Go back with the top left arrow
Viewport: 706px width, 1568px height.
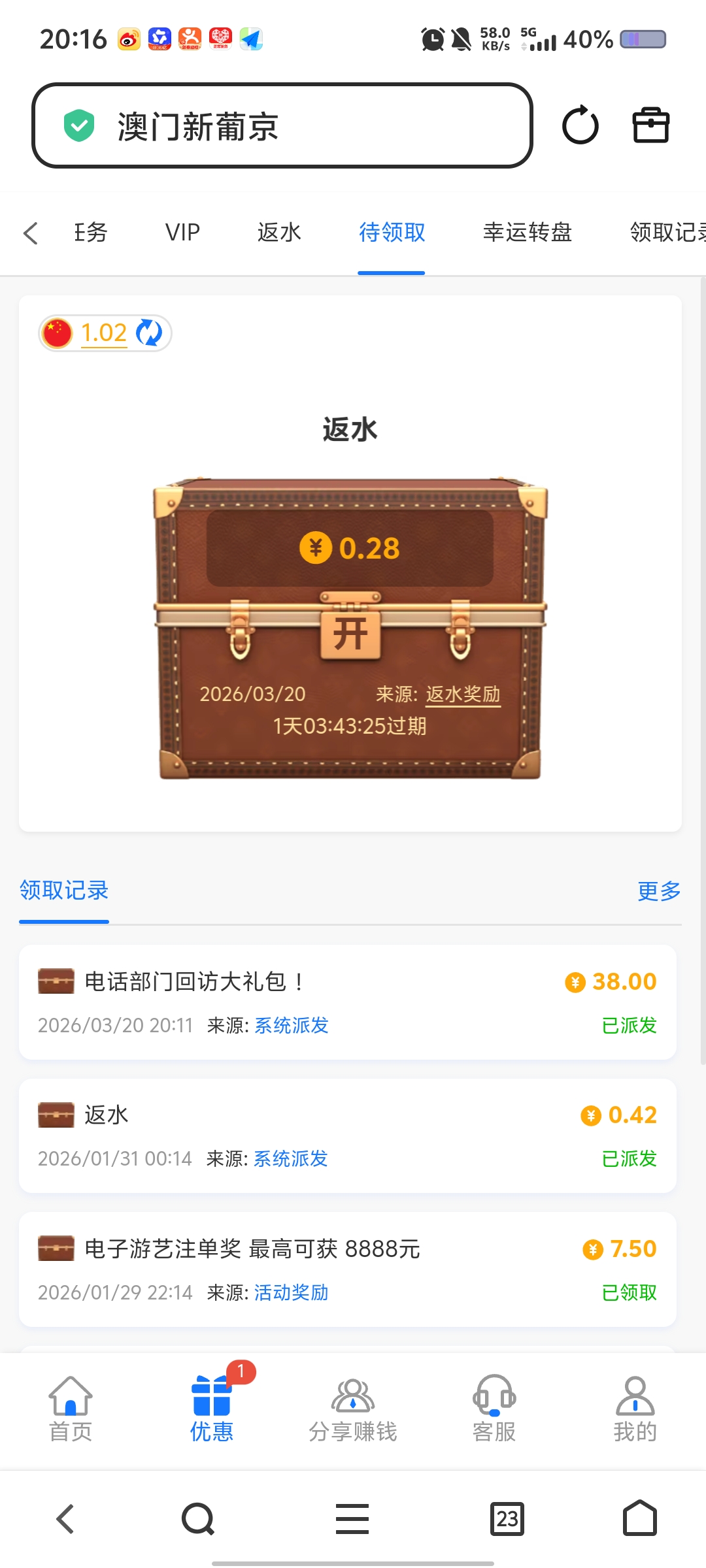tap(31, 233)
